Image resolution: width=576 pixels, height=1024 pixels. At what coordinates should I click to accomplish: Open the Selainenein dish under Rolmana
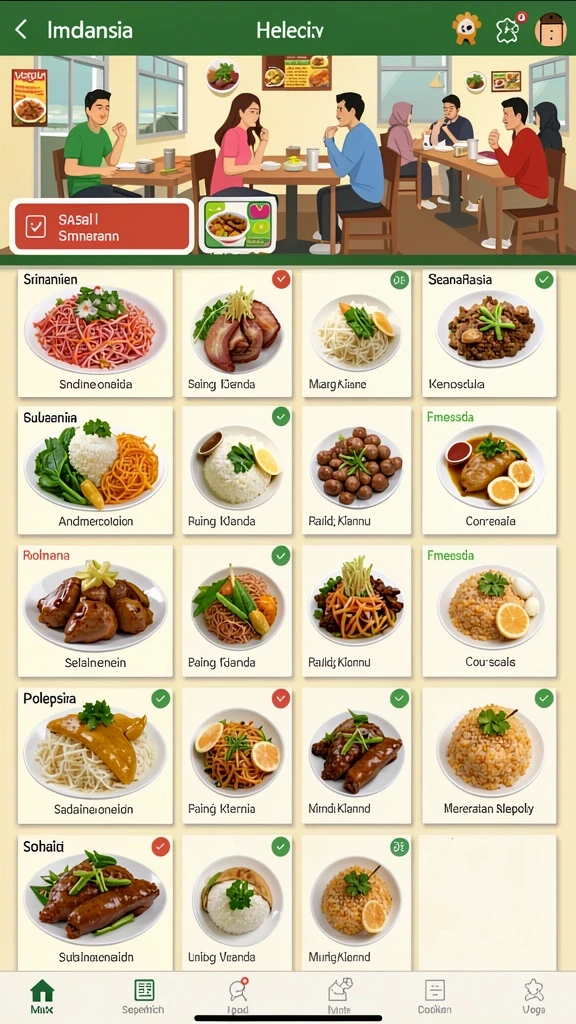[x=95, y=611]
